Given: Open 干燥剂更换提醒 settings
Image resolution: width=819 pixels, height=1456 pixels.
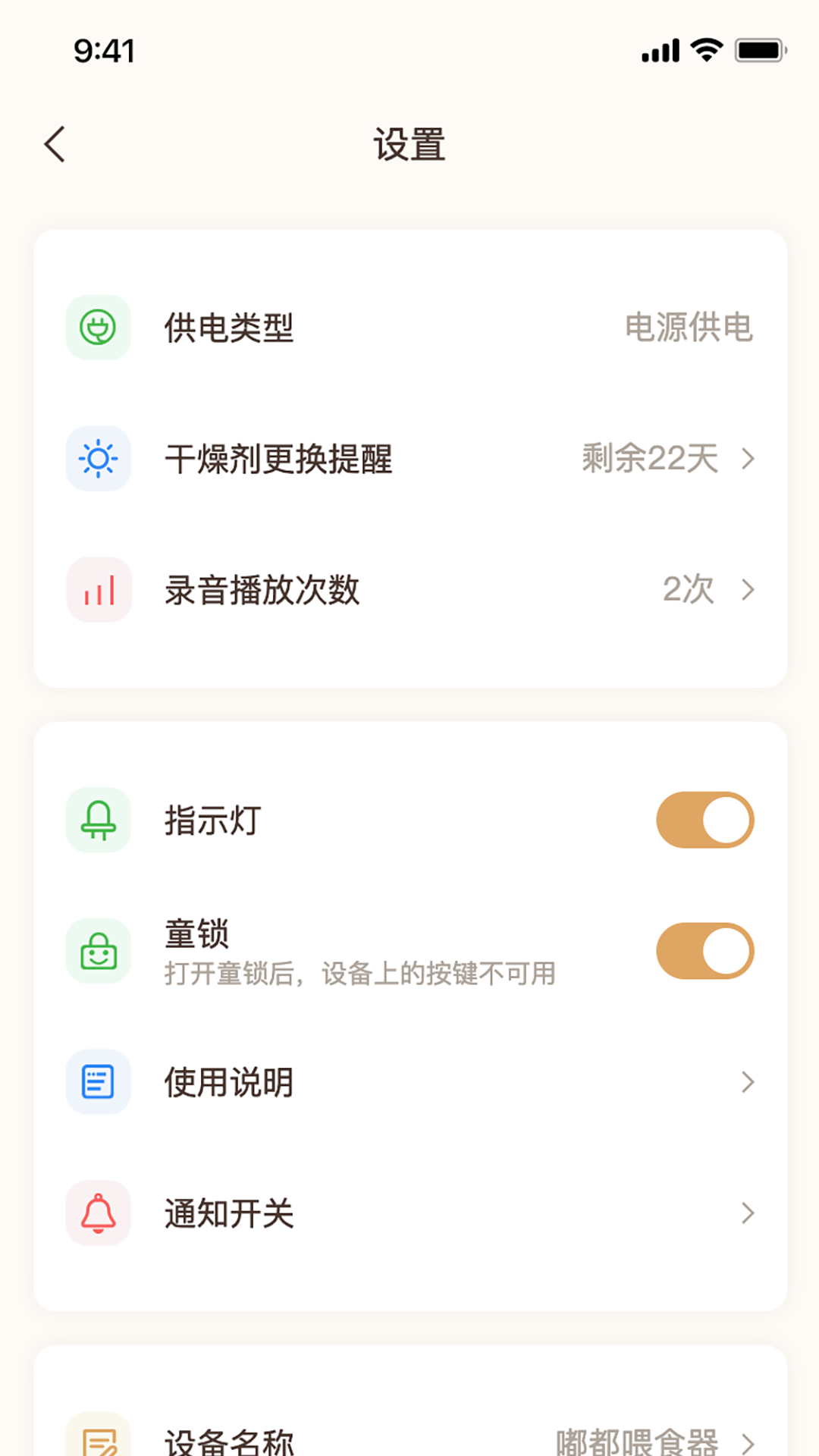Looking at the screenshot, I should pyautogui.click(x=409, y=459).
